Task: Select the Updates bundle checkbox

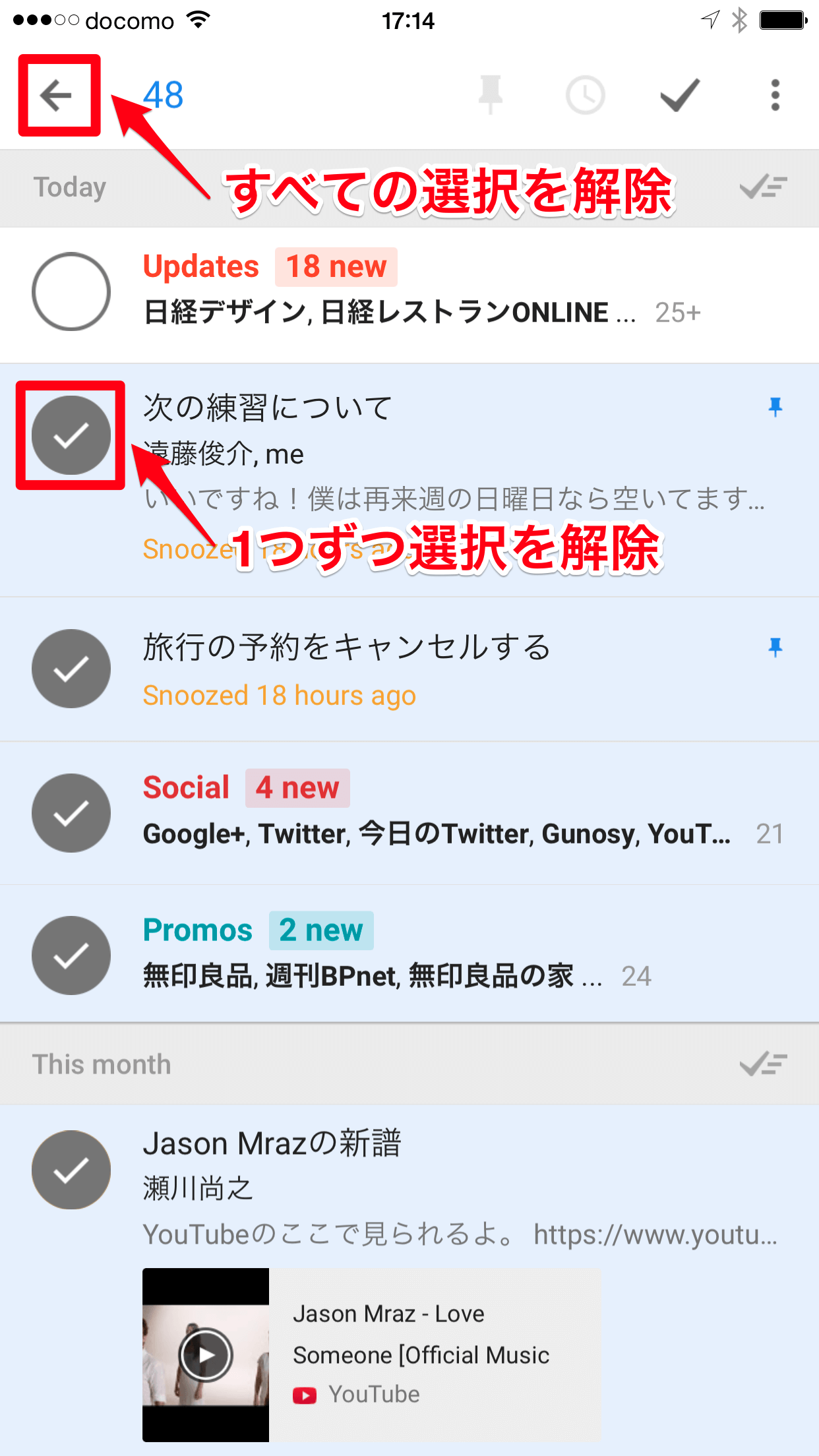Action: point(71,291)
